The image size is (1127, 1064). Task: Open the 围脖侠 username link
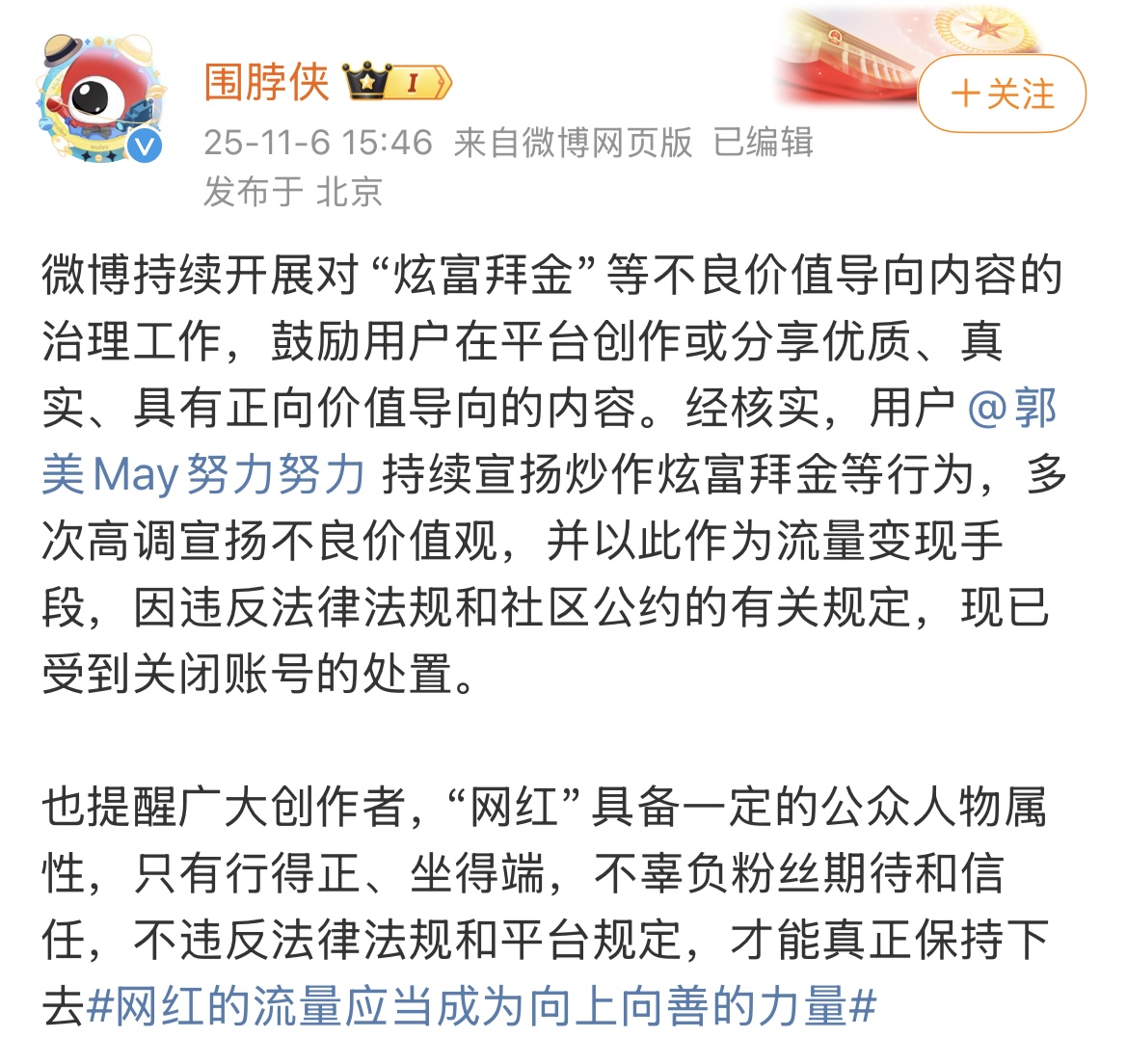click(266, 82)
